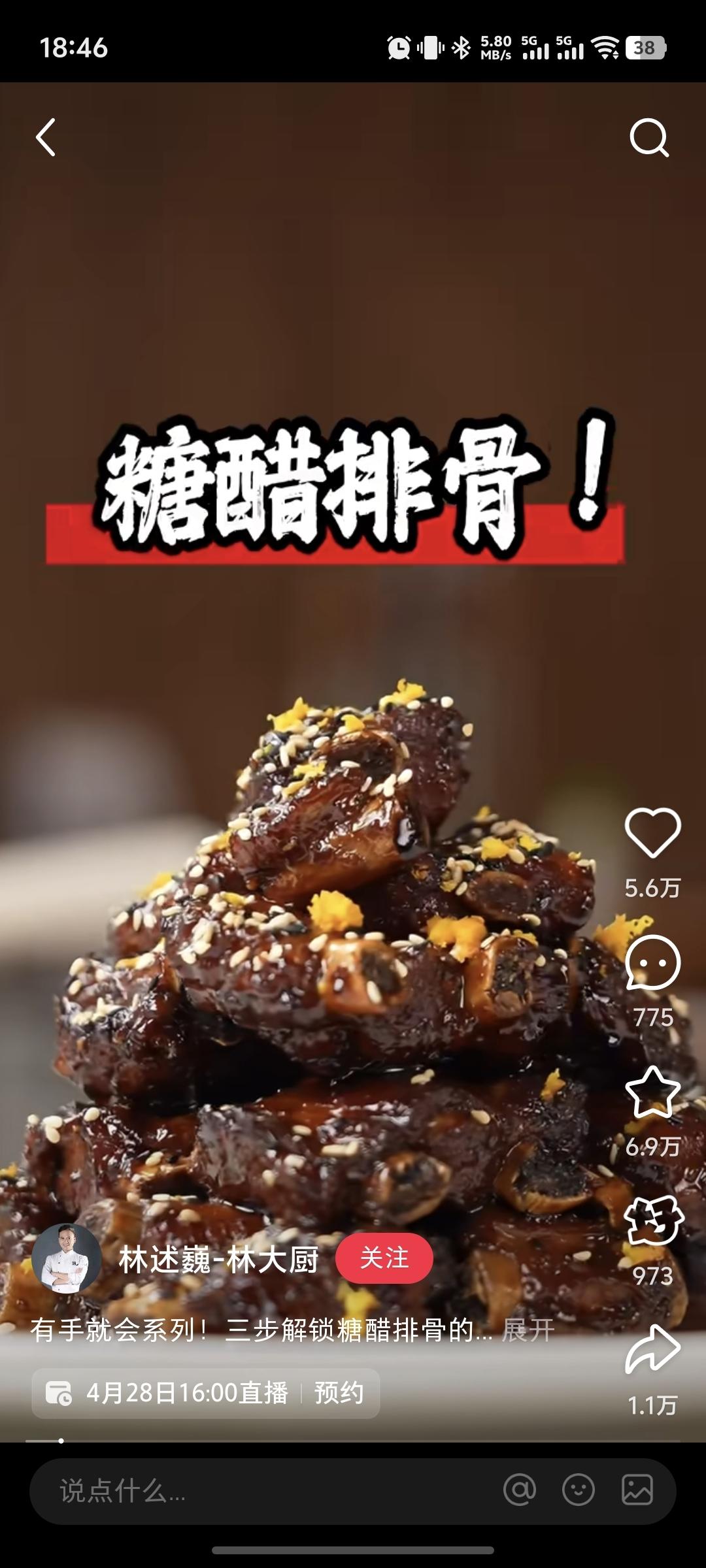Go back using the top-left arrow

tap(46, 137)
